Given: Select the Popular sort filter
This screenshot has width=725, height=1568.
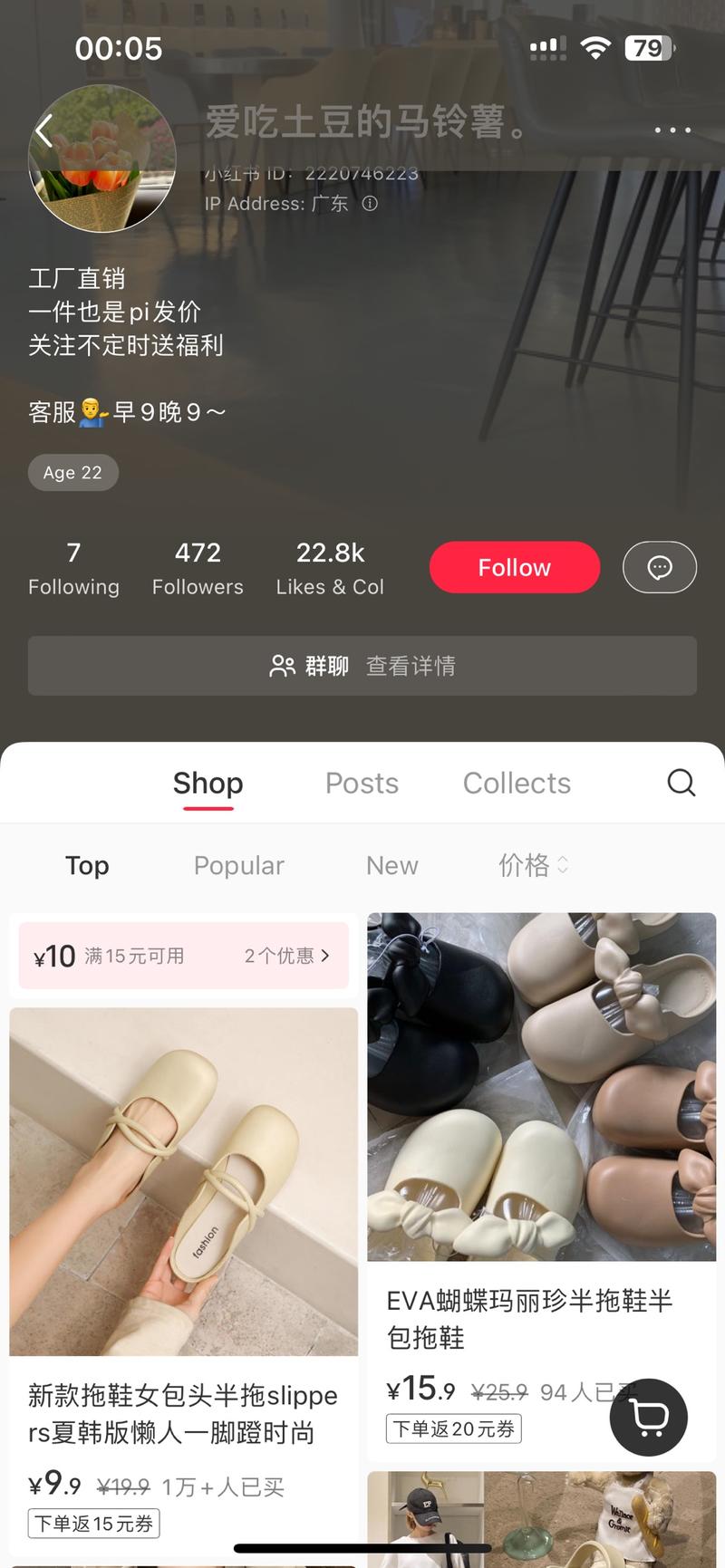Looking at the screenshot, I should point(238,865).
